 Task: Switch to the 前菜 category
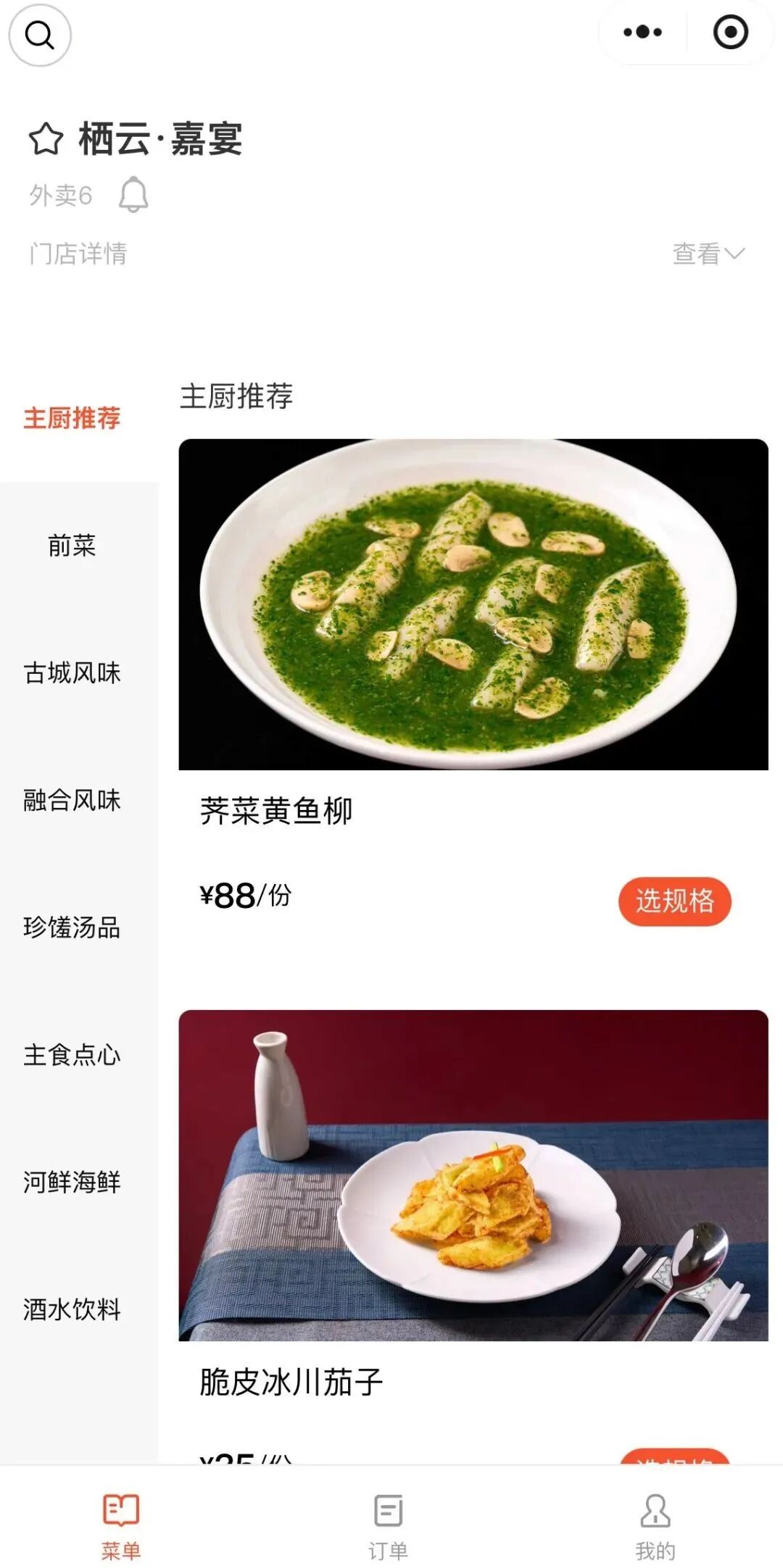(x=72, y=546)
